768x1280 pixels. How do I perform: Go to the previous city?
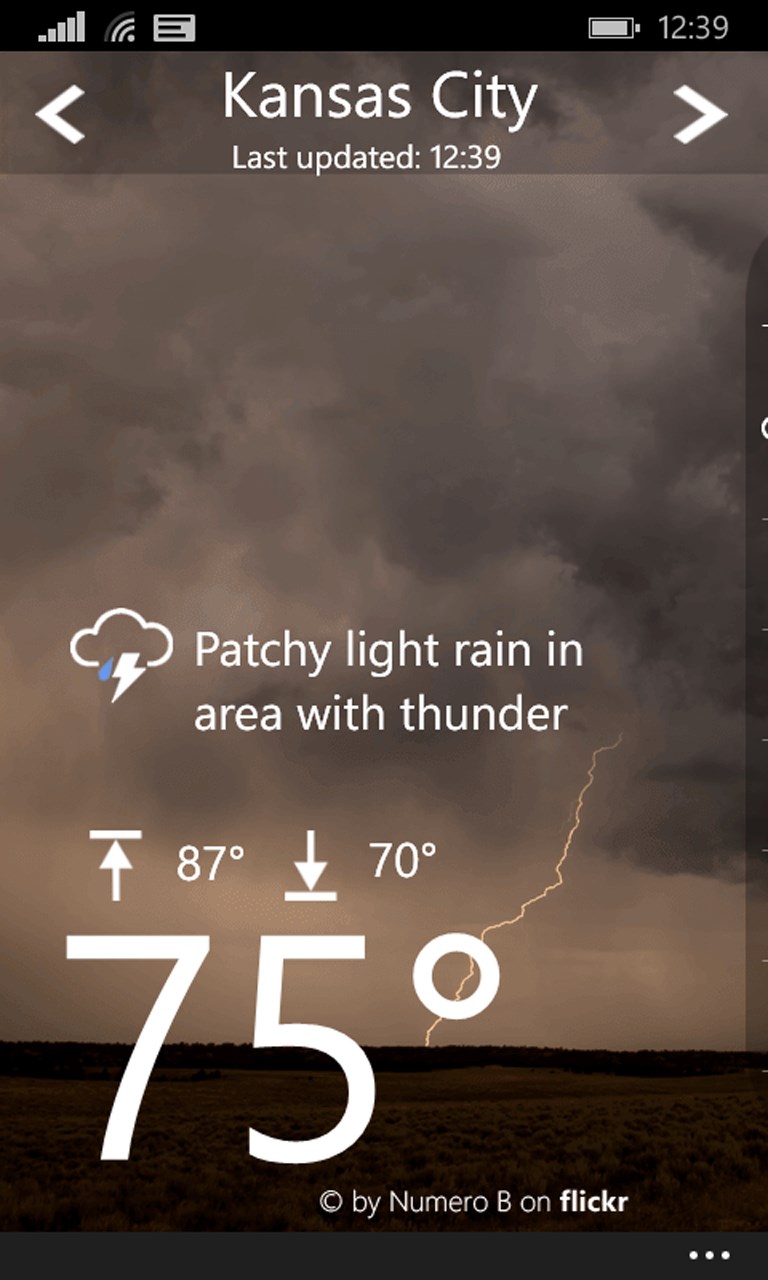61,114
